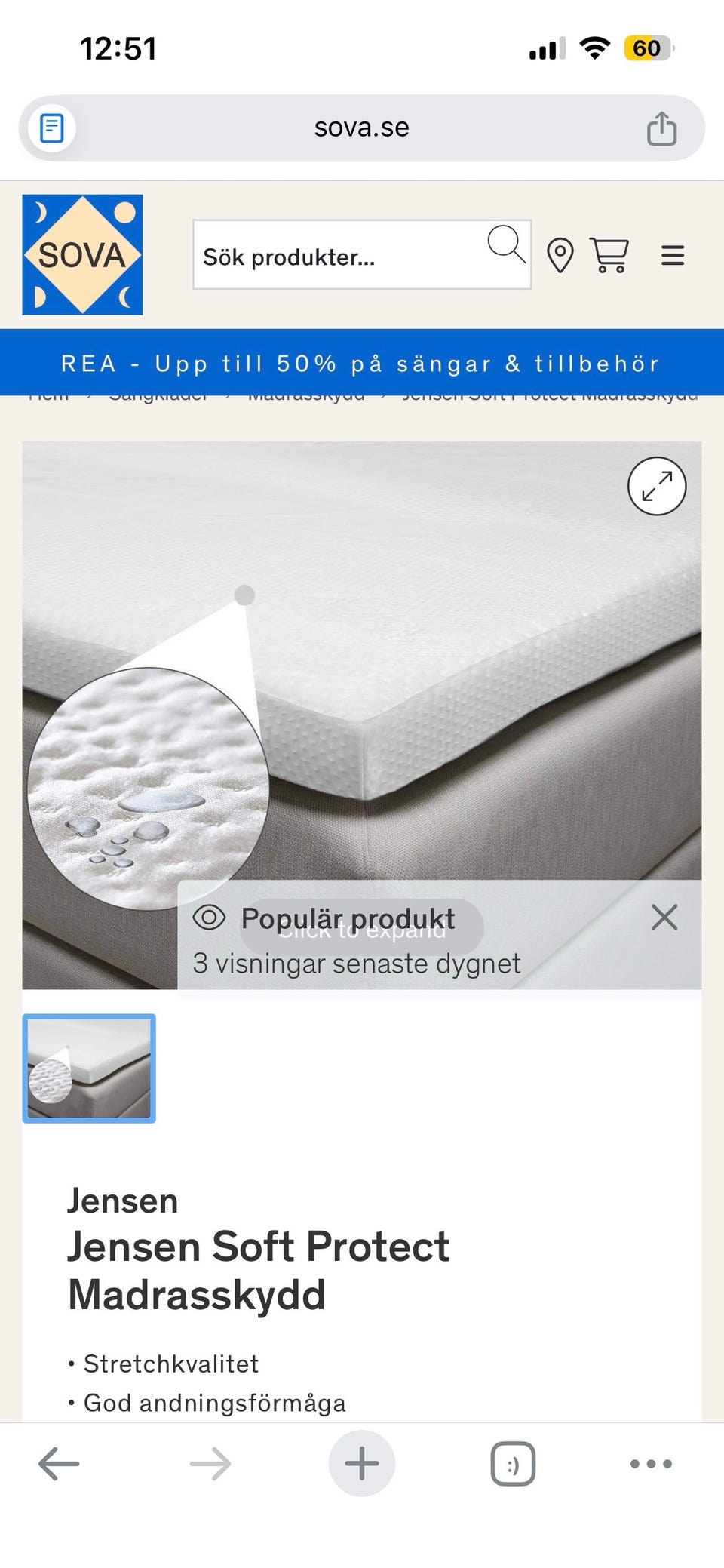724x1568 pixels.
Task: Open a new tab with the plus icon
Action: pyautogui.click(x=361, y=1462)
